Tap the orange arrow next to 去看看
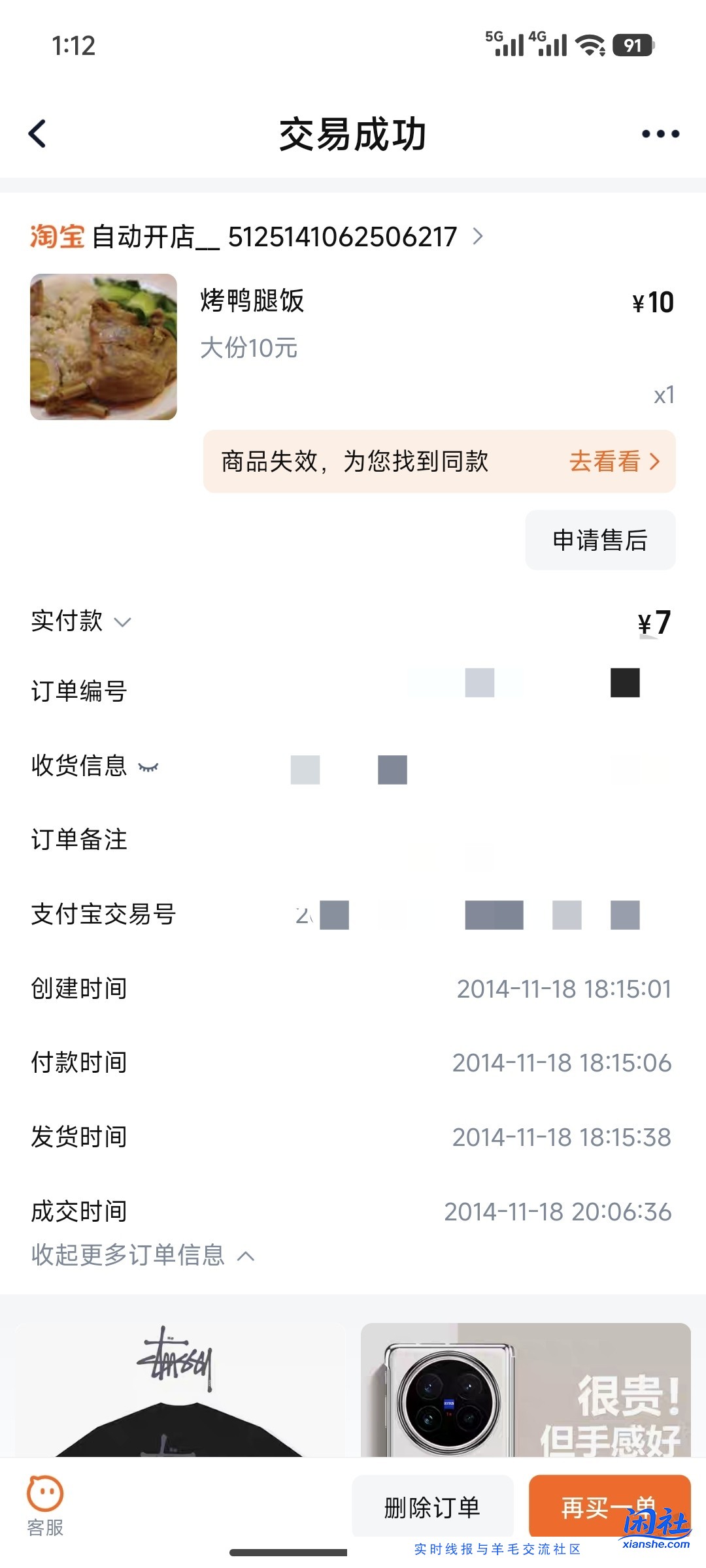The width and height of the screenshot is (706, 1568). tap(654, 462)
